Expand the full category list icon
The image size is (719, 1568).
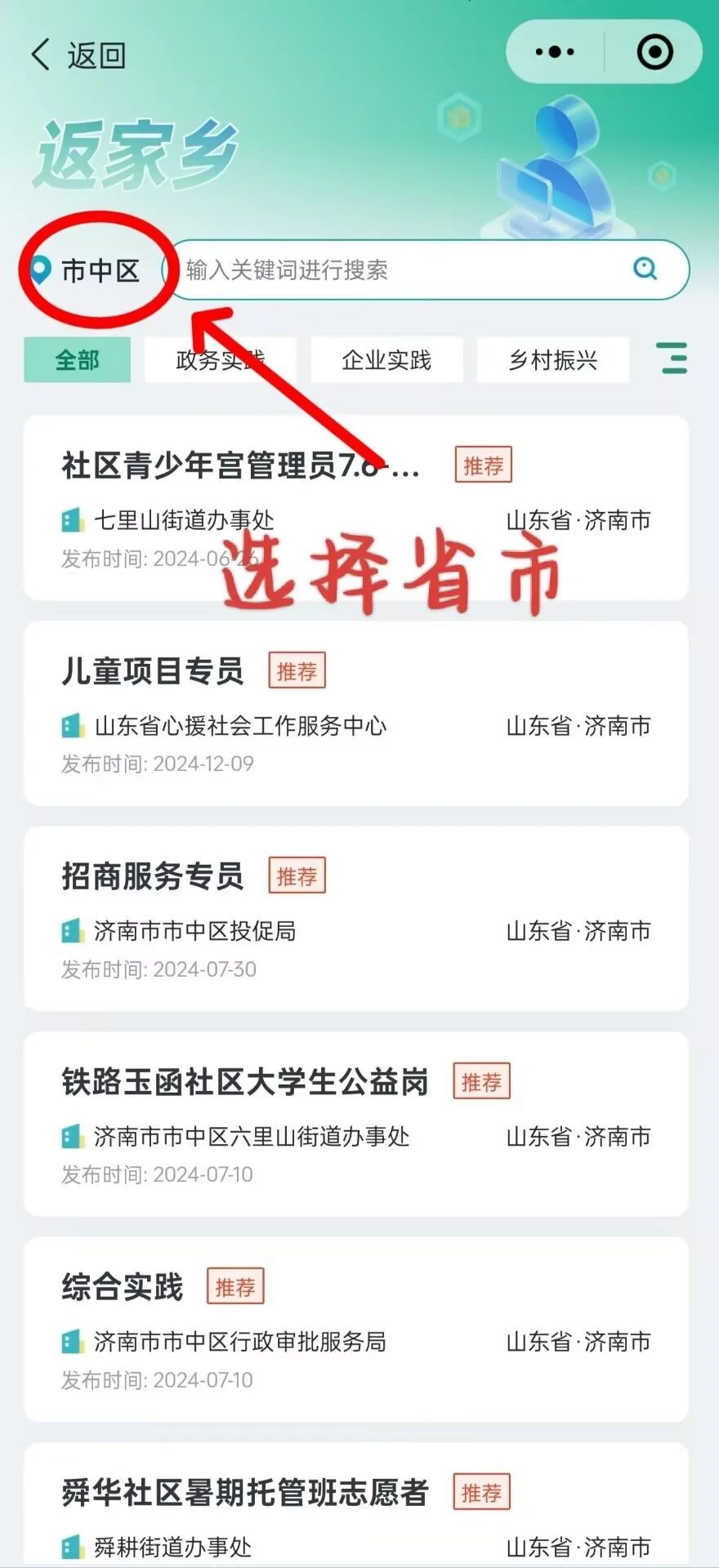tap(672, 359)
